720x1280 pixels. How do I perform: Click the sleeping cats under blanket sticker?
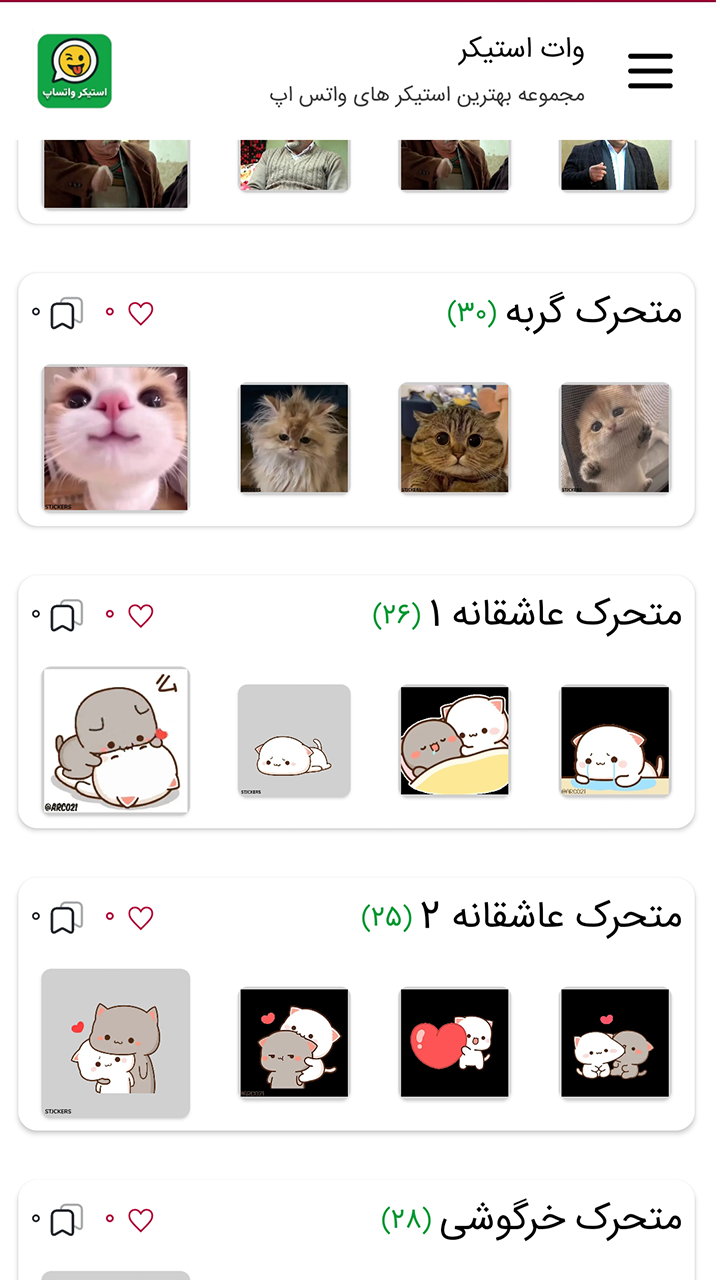455,740
